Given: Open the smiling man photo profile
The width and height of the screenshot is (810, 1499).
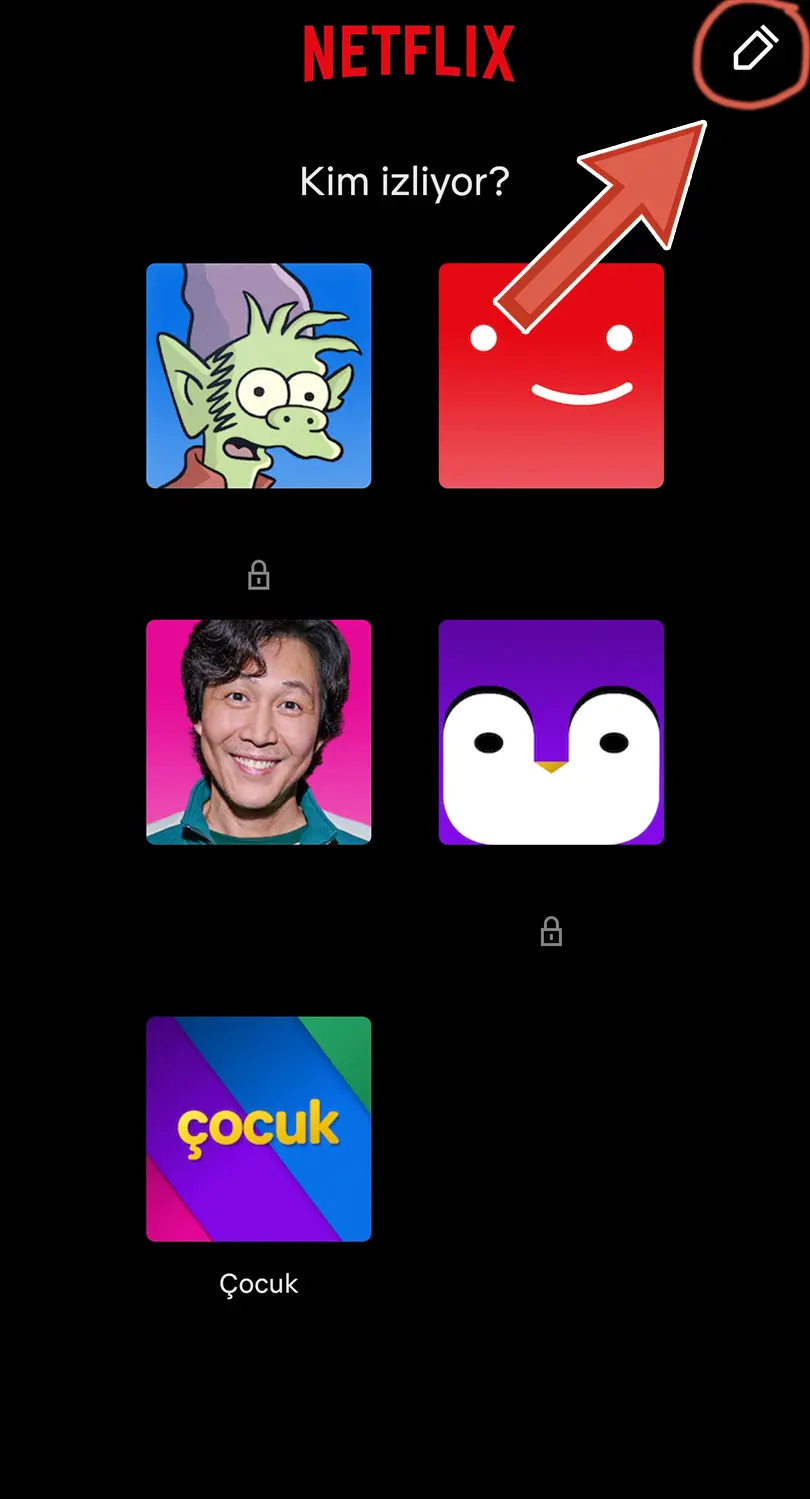Looking at the screenshot, I should [x=259, y=732].
